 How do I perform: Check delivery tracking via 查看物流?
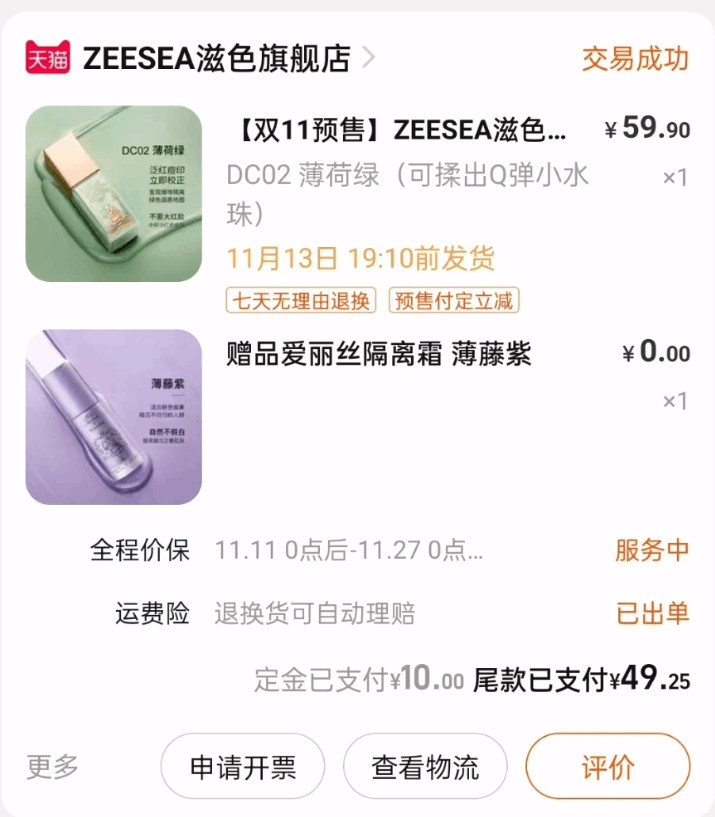tap(425, 767)
